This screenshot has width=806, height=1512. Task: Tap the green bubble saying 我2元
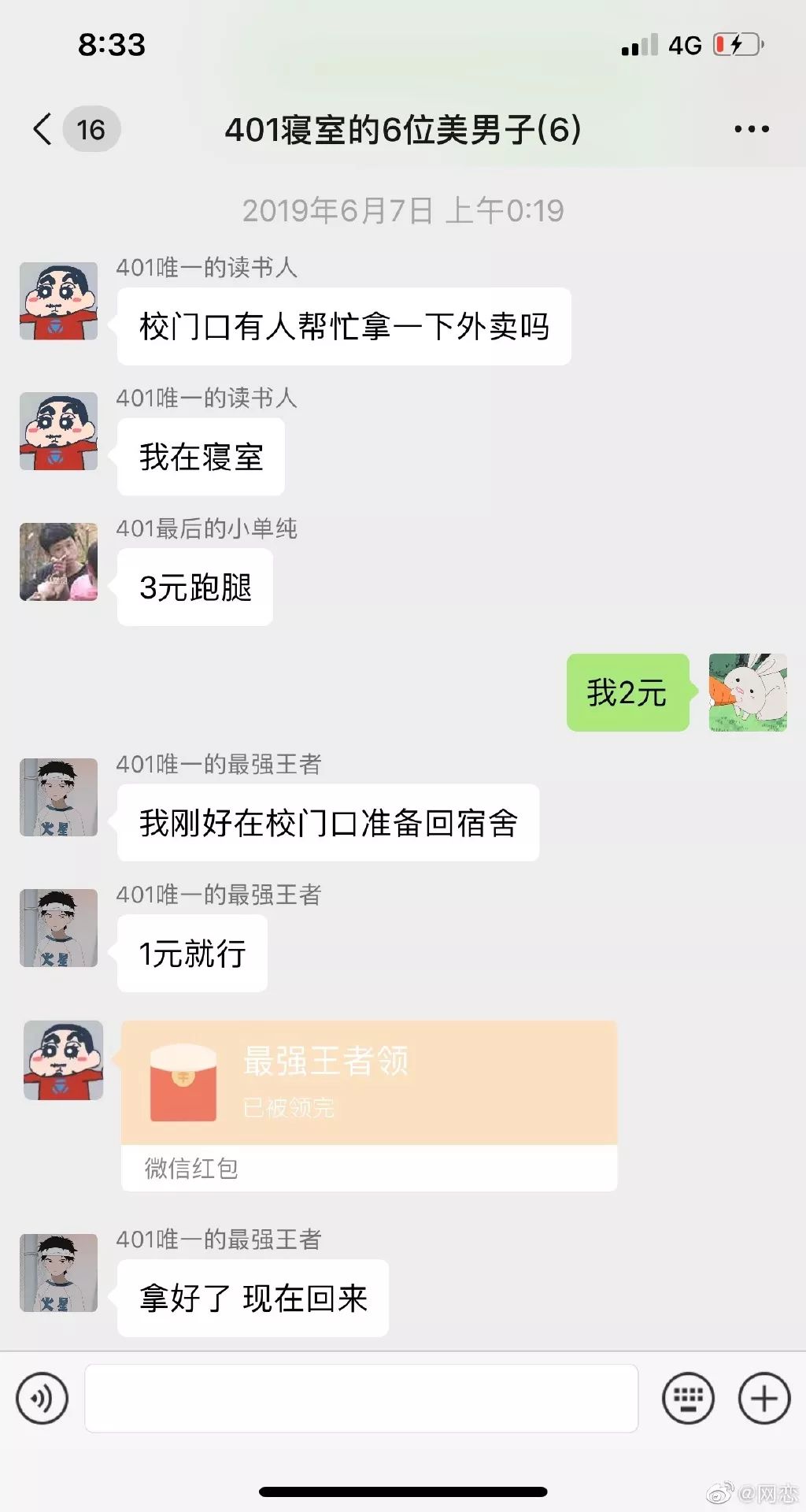pyautogui.click(x=627, y=691)
